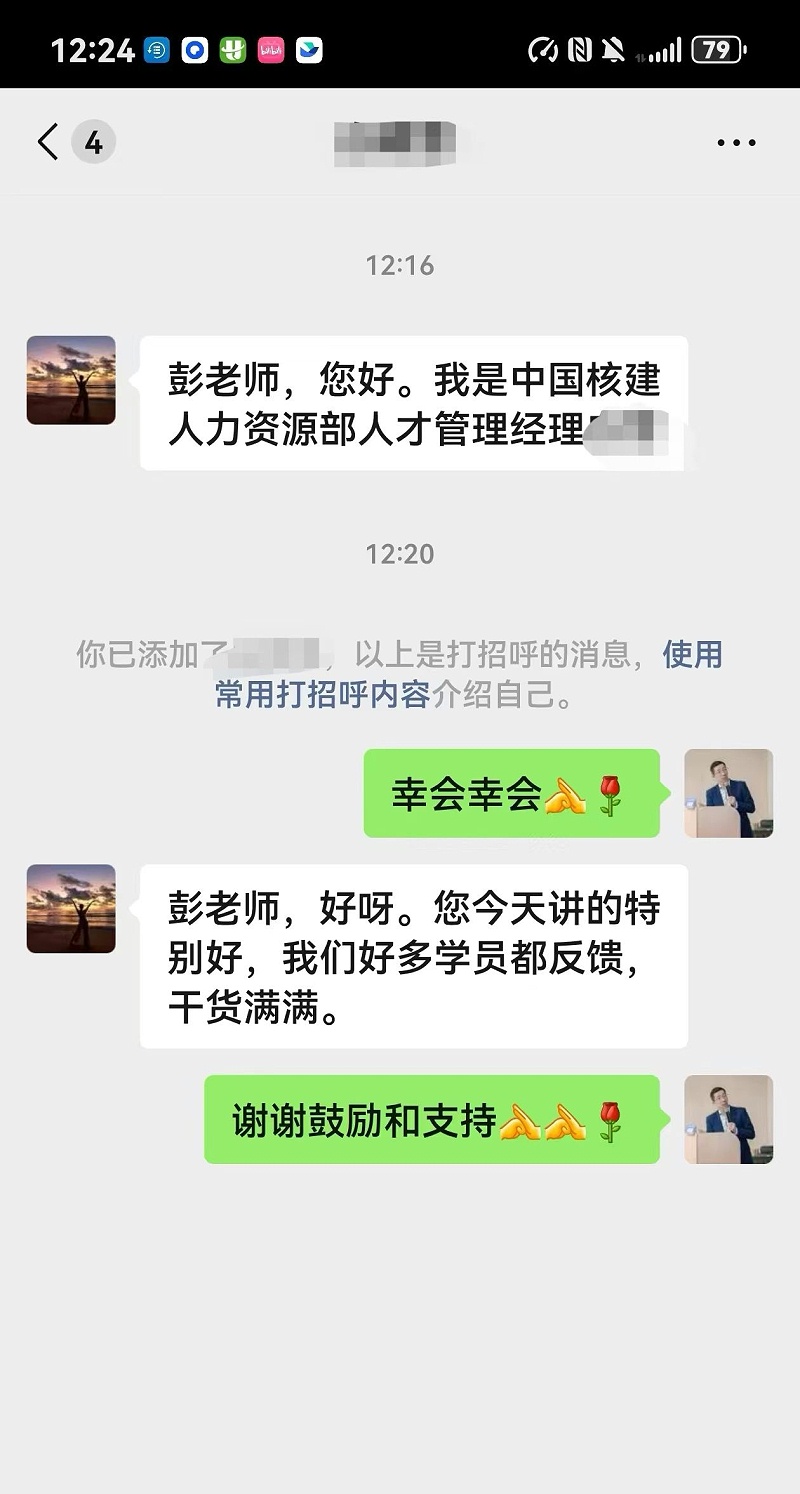The width and height of the screenshot is (800, 1494).
Task: View your avatar next to 幸会幸会
Action: 728,793
